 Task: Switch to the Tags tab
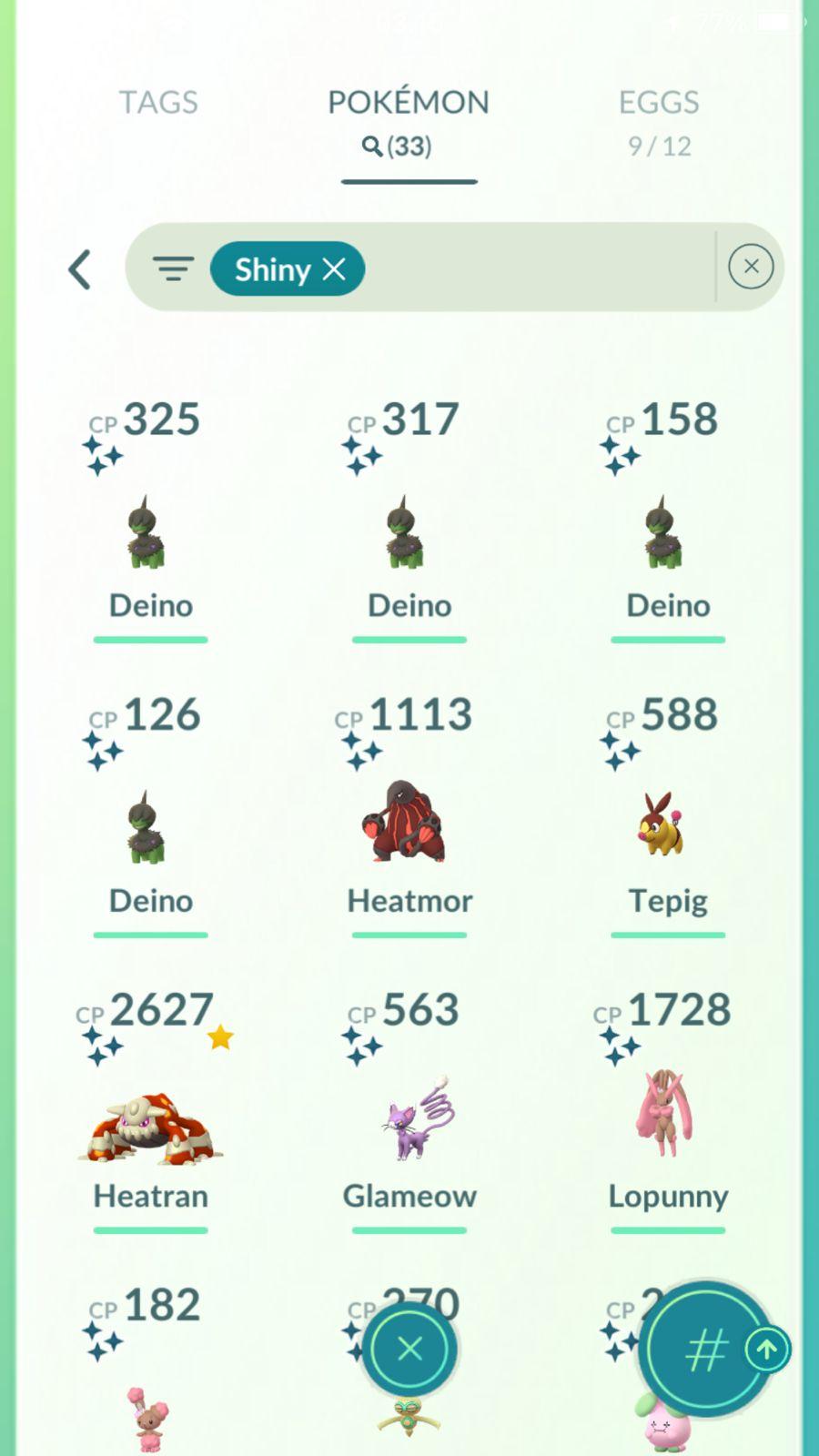[x=158, y=103]
